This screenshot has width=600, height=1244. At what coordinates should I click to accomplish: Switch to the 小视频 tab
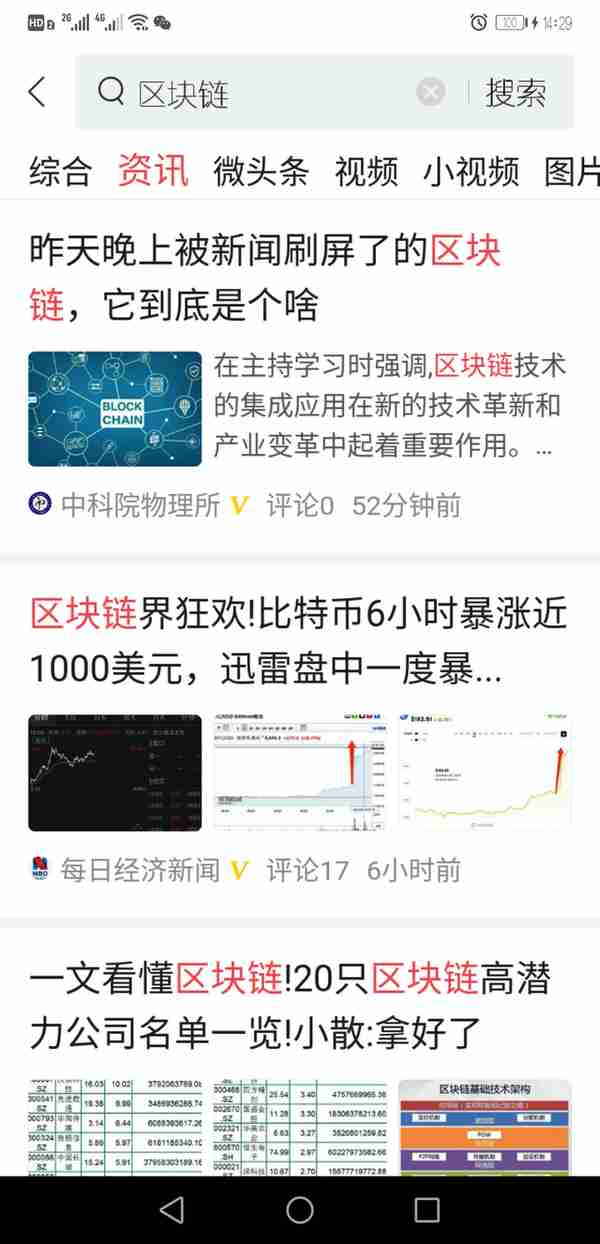point(470,171)
